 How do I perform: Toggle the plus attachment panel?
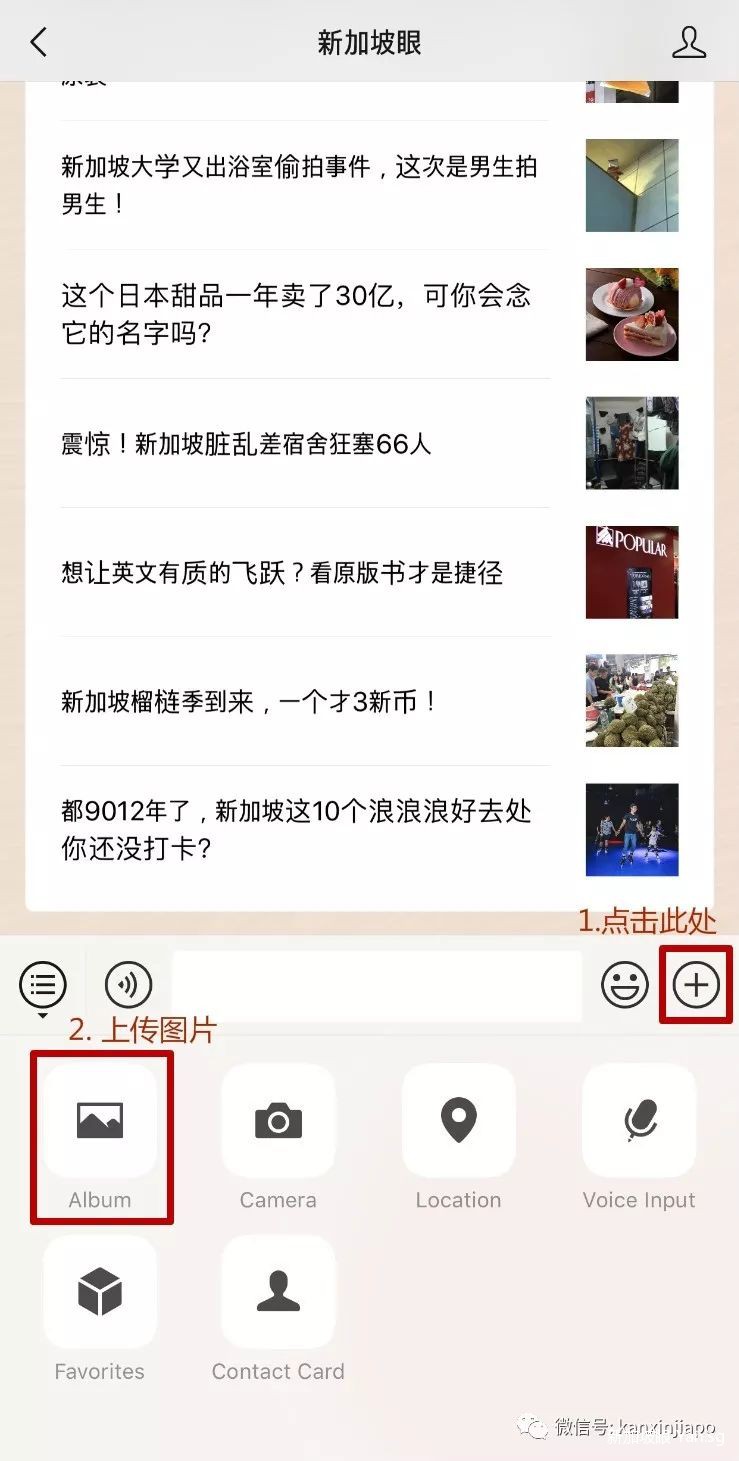pos(696,985)
